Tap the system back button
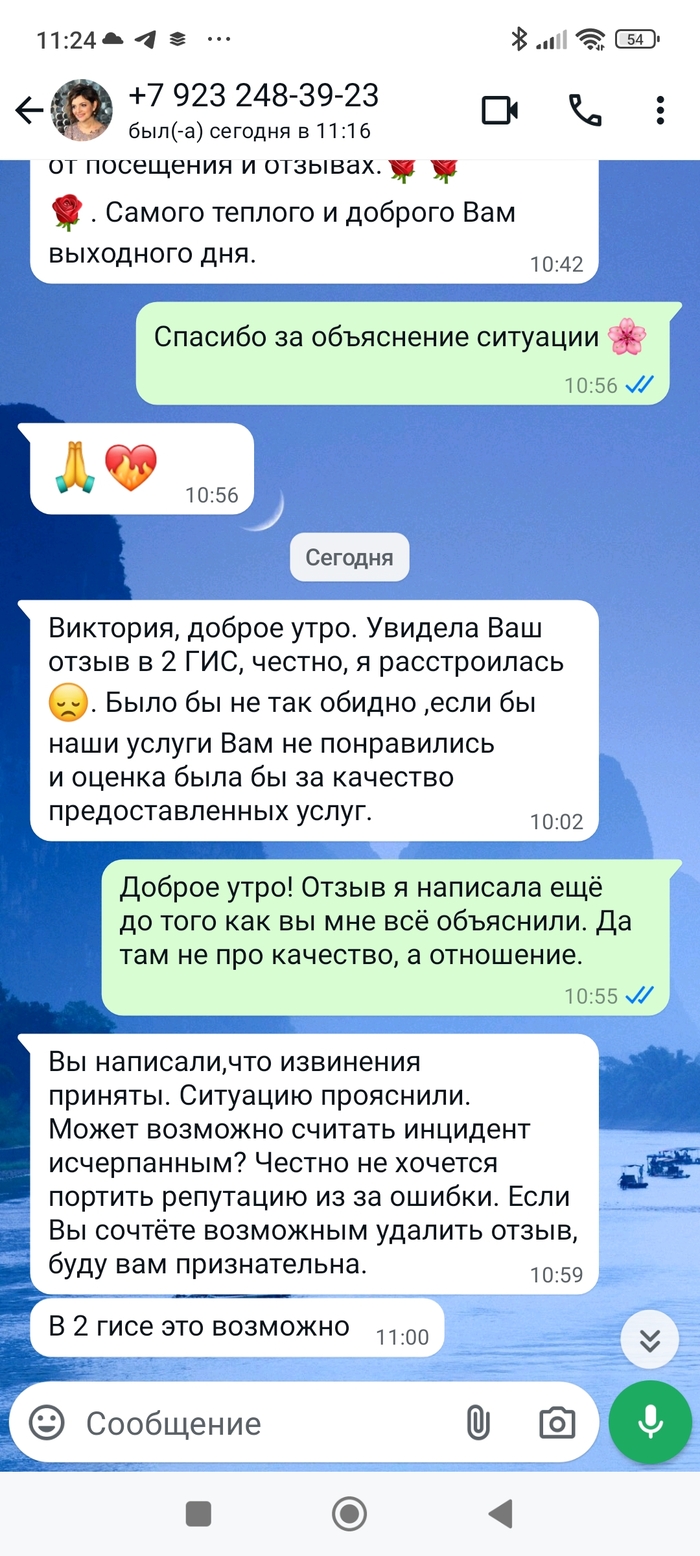This screenshot has height=1556, width=700. 500,1514
